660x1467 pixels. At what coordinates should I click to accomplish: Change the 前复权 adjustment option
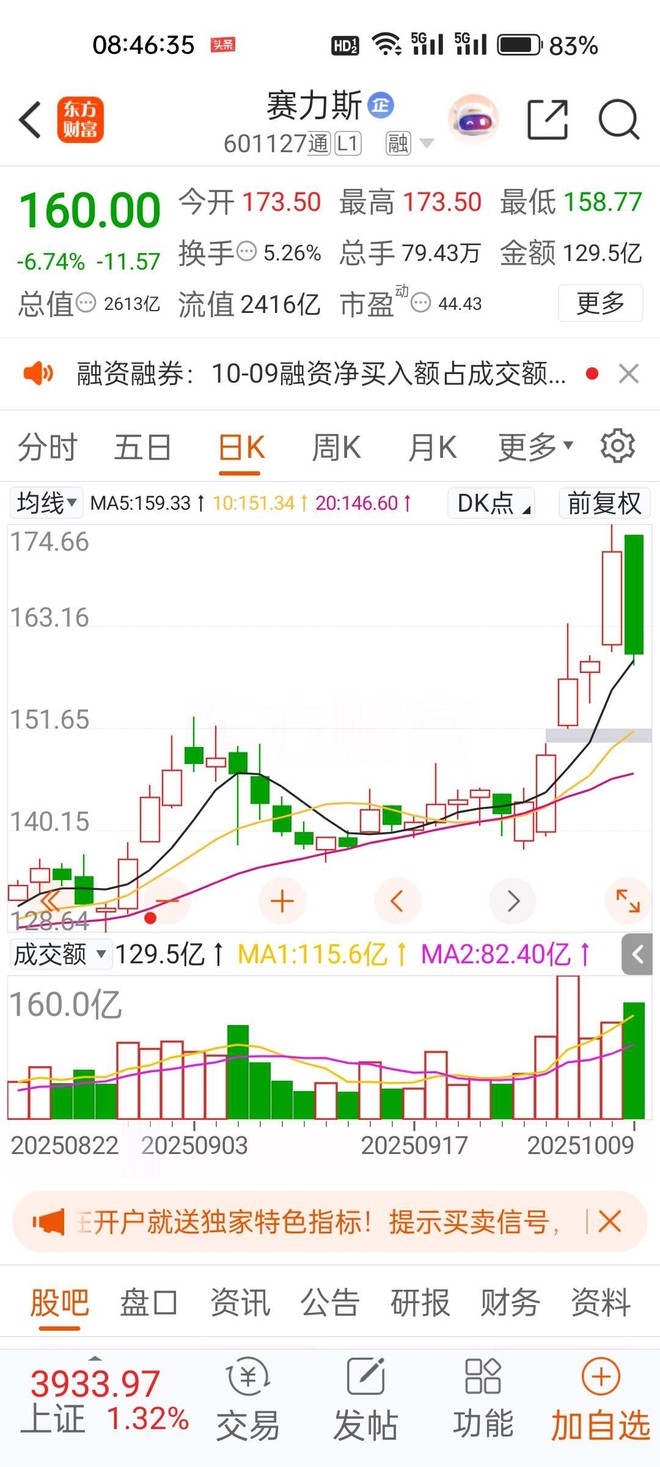[604, 503]
